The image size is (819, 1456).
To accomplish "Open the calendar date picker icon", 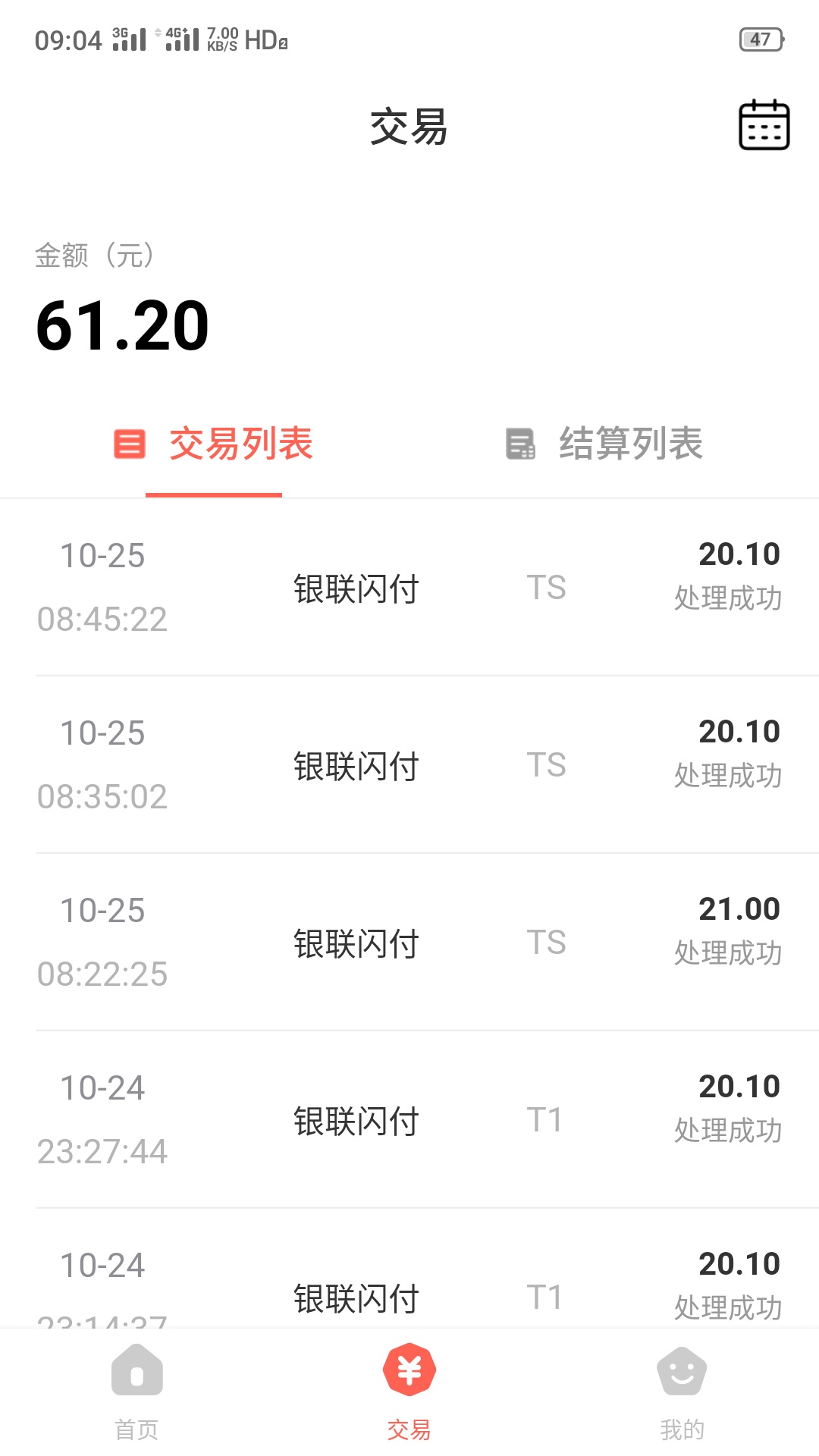I will [764, 125].
